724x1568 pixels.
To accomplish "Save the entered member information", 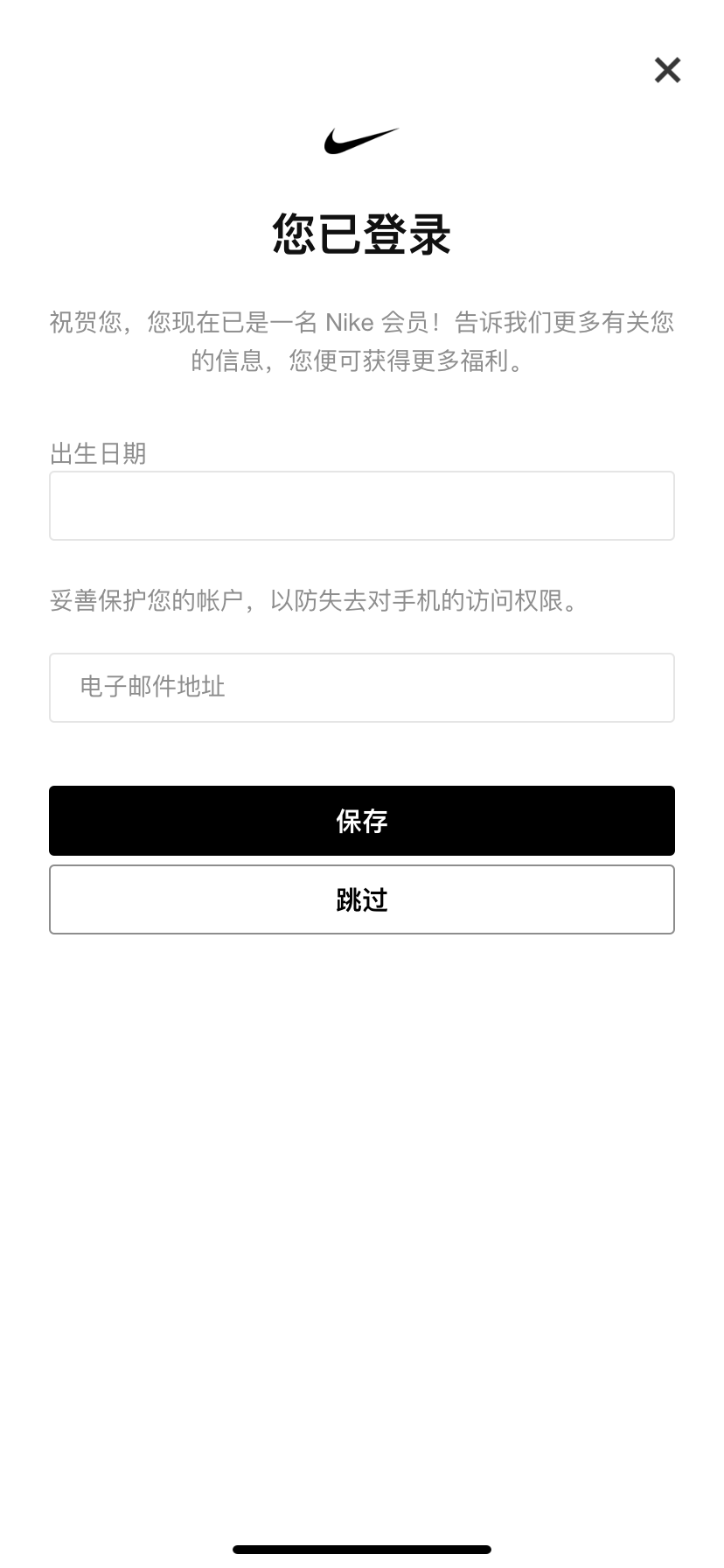I will [x=361, y=821].
